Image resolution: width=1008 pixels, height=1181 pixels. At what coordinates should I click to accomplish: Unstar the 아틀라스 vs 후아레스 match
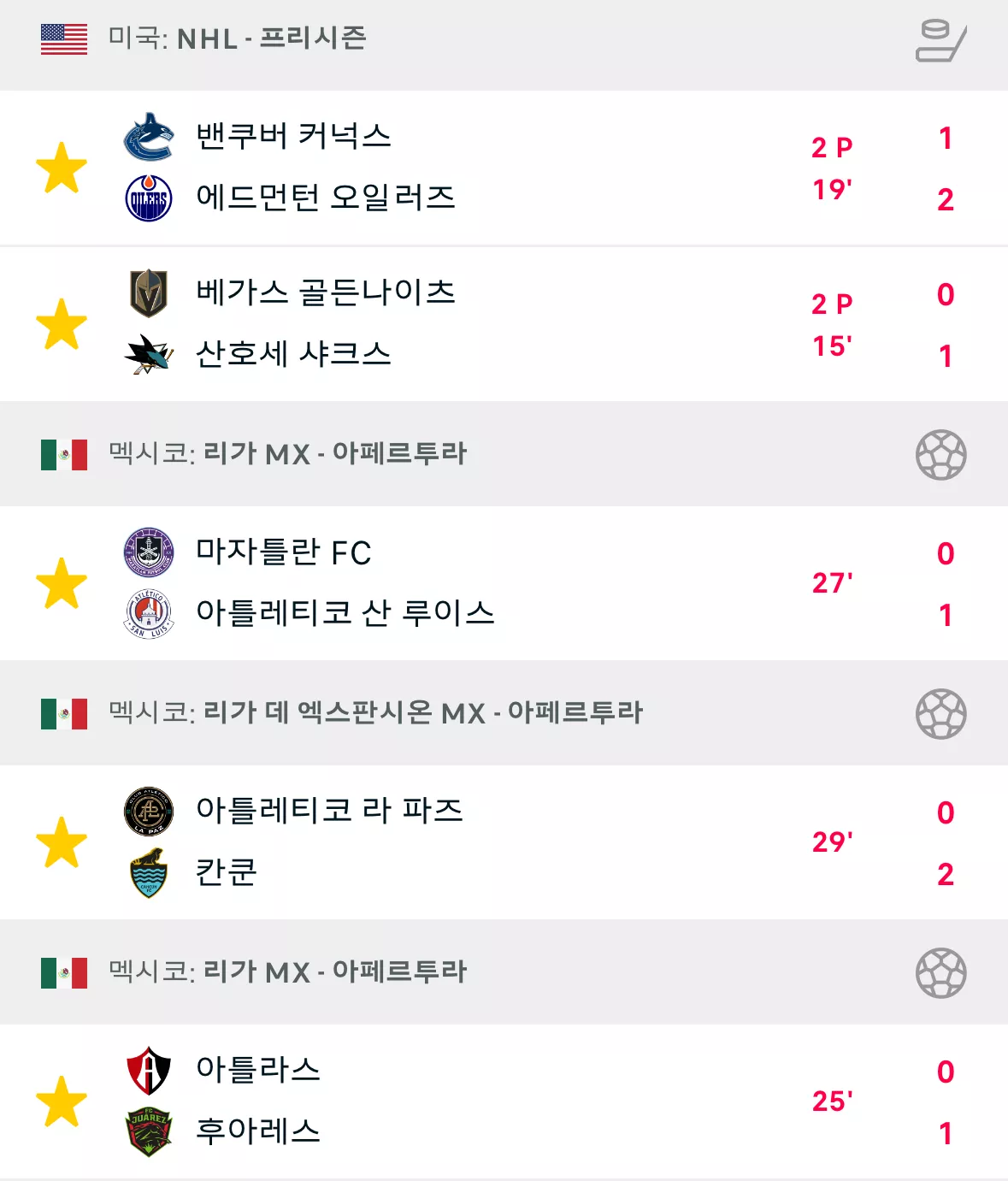[62, 1101]
